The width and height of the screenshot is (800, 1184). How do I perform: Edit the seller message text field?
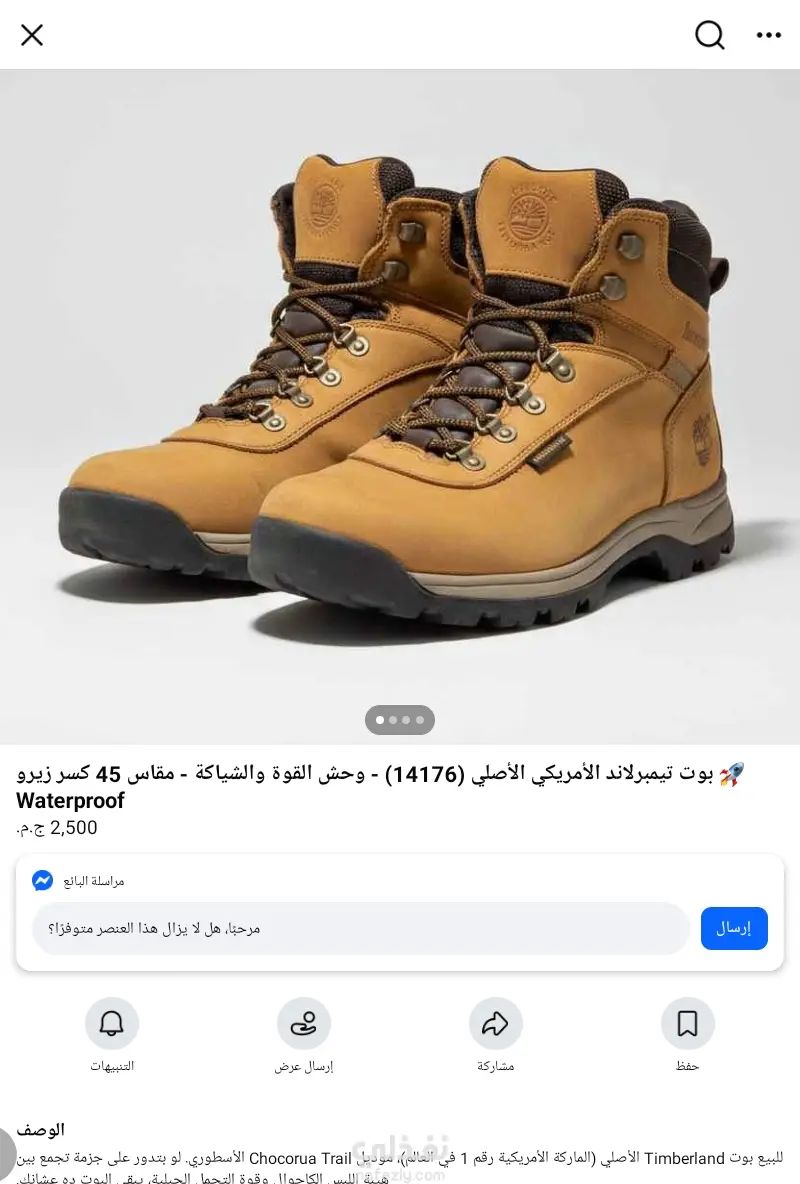(x=360, y=928)
